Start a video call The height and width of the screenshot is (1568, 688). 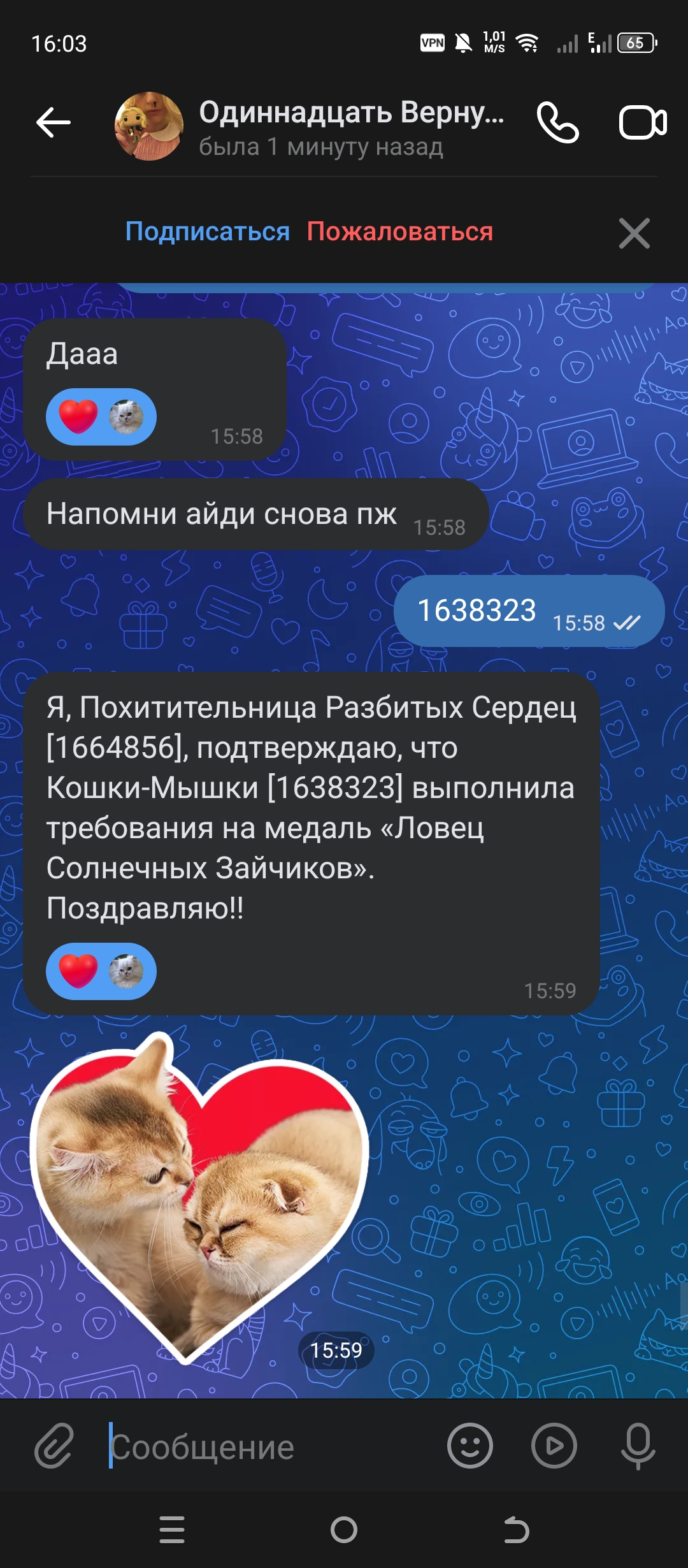[642, 123]
